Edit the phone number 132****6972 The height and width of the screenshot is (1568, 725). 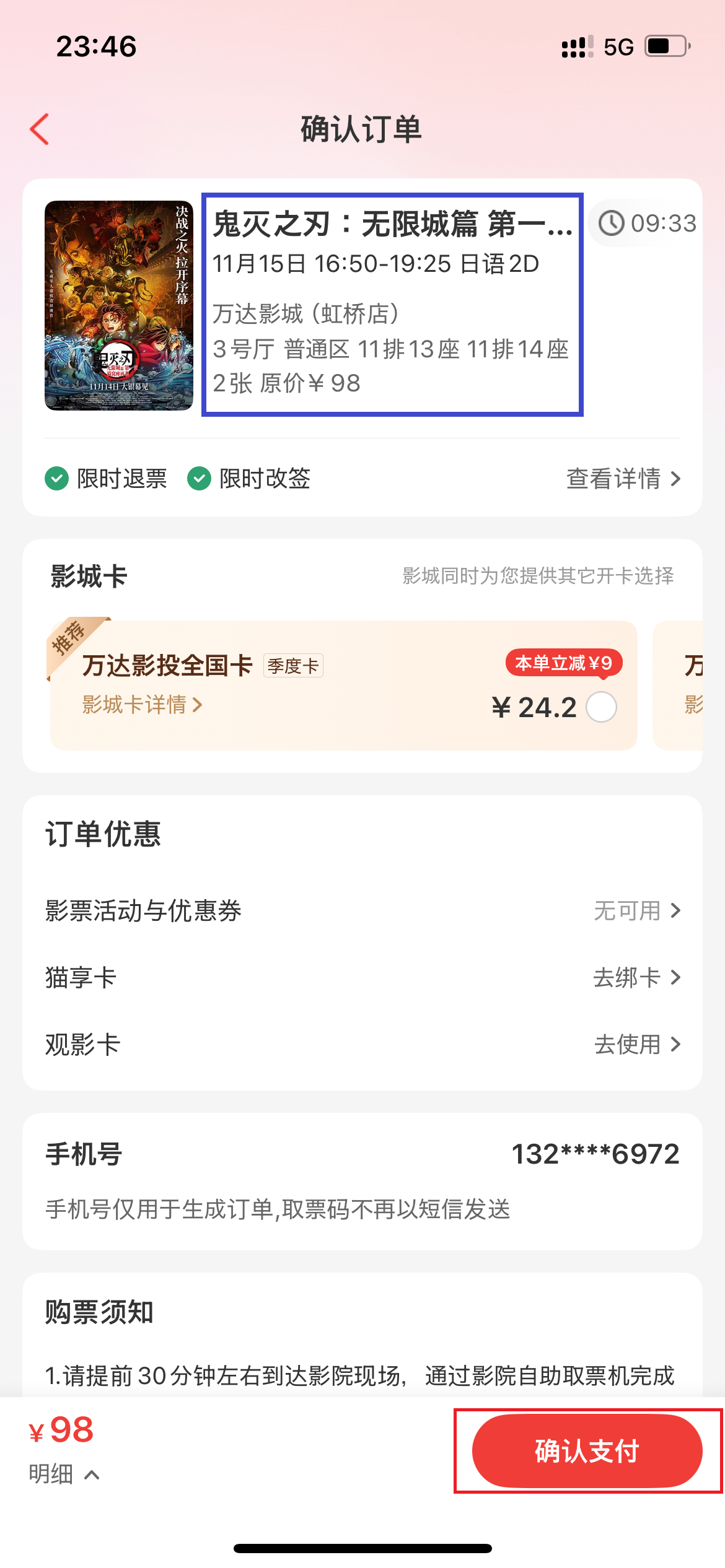pyautogui.click(x=595, y=1154)
